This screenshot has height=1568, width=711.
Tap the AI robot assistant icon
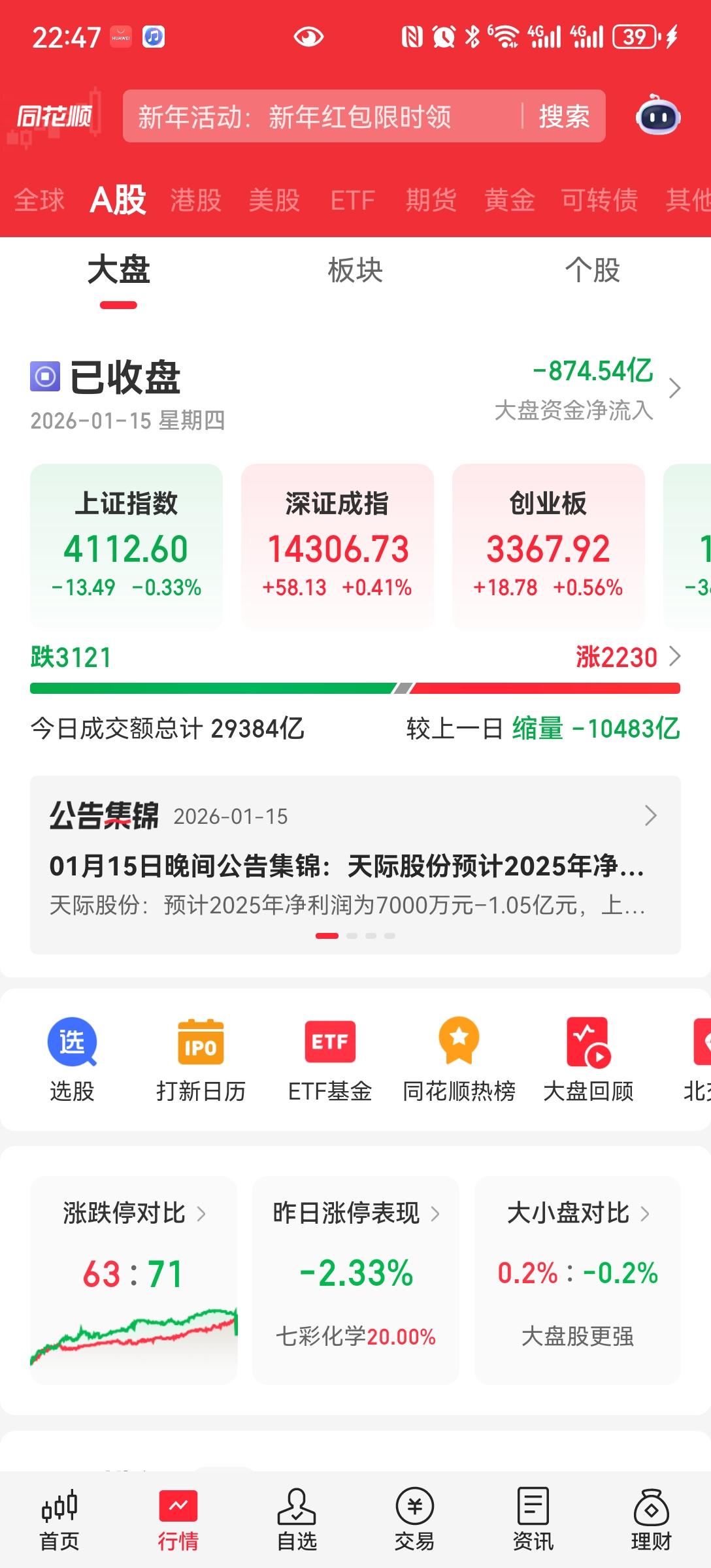pos(659,116)
